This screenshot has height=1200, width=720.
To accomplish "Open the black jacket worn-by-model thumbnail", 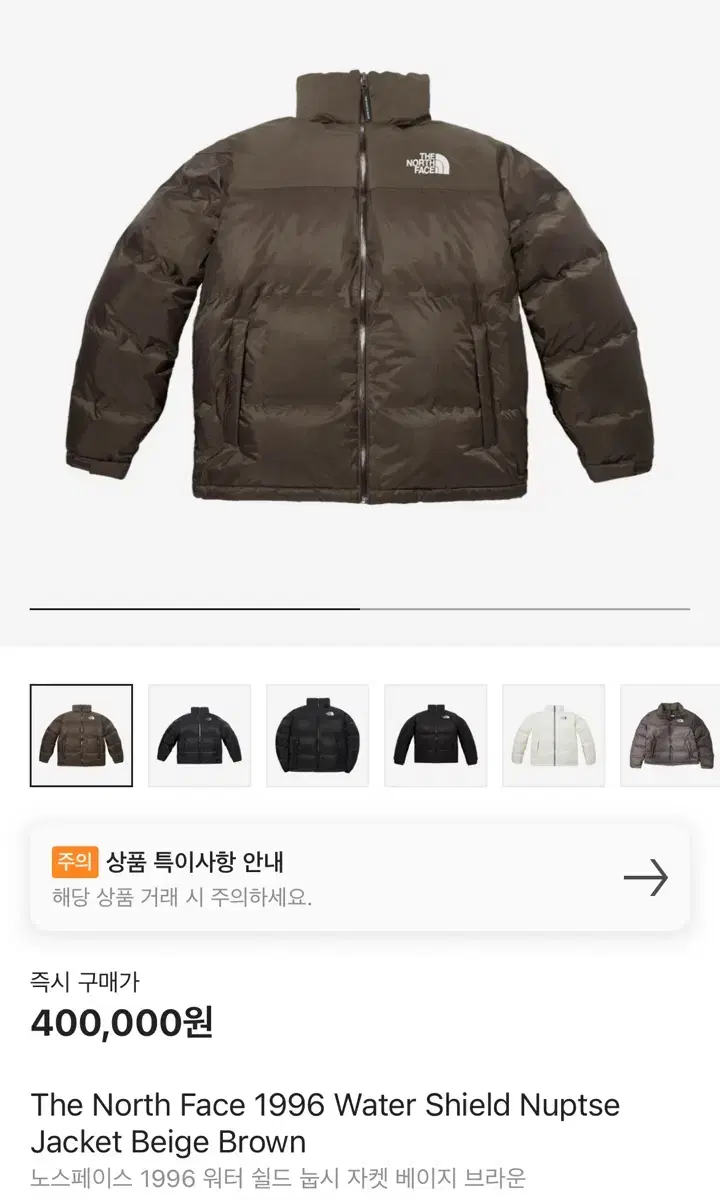I will (199, 734).
